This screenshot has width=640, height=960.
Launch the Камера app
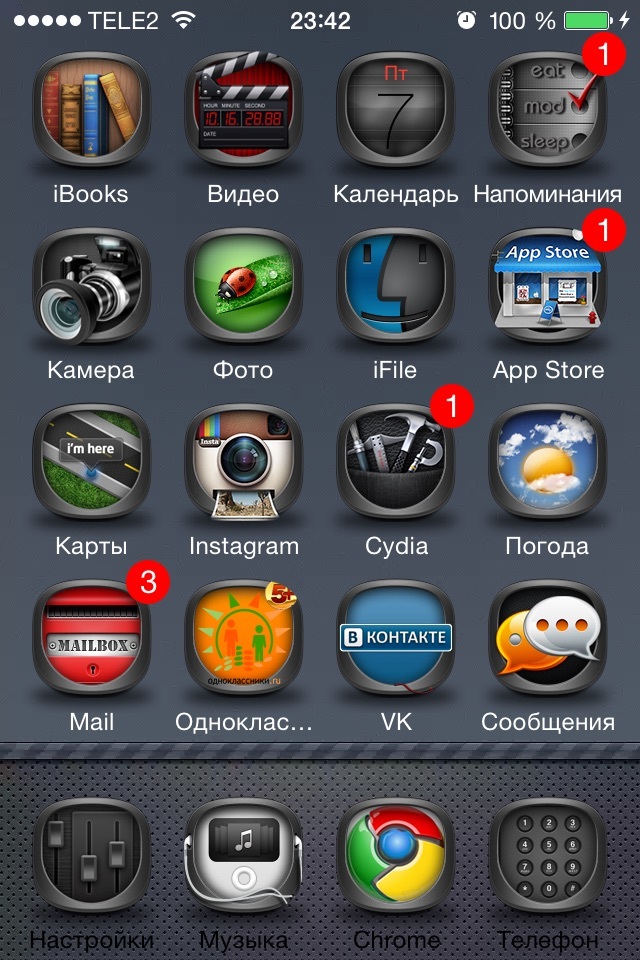pyautogui.click(x=90, y=288)
